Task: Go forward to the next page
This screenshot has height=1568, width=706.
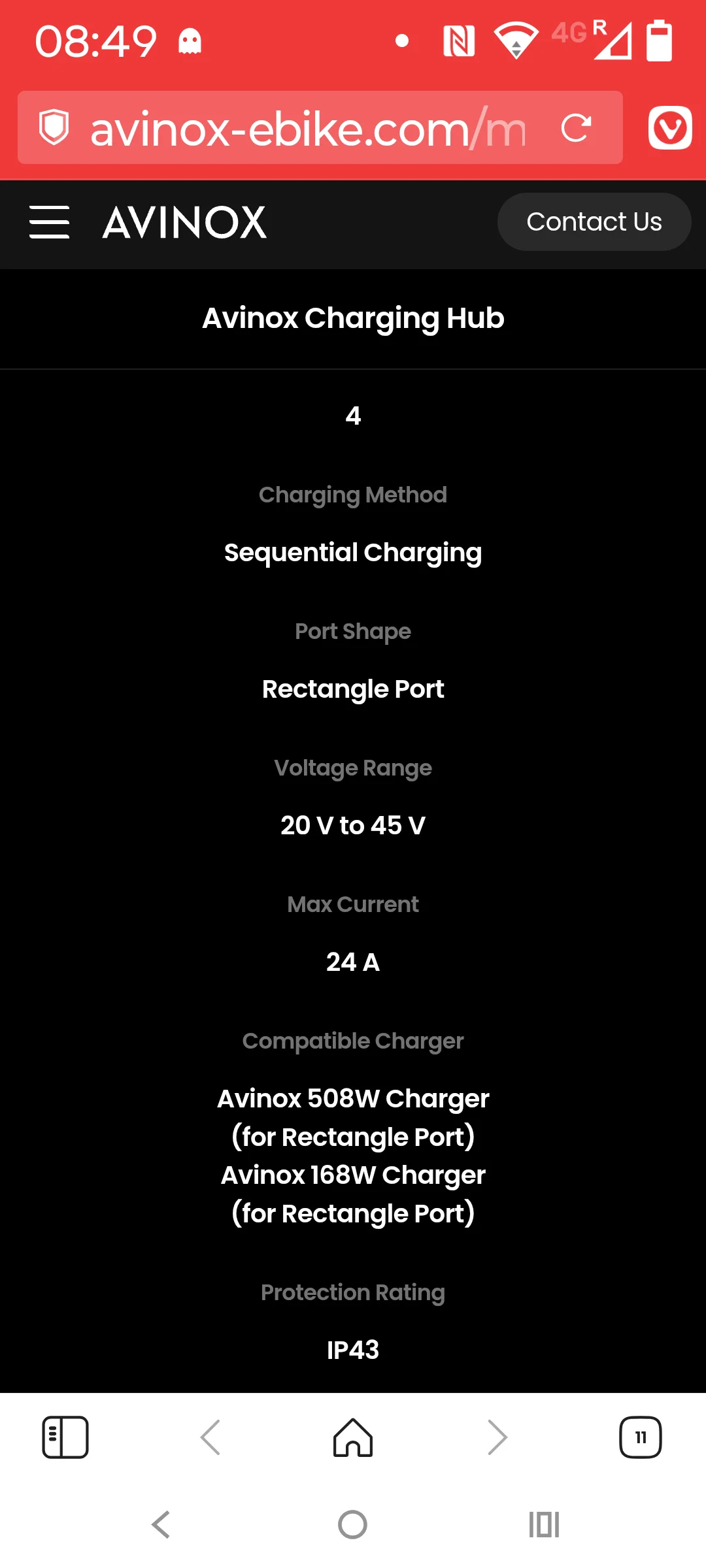Action: 497,1437
